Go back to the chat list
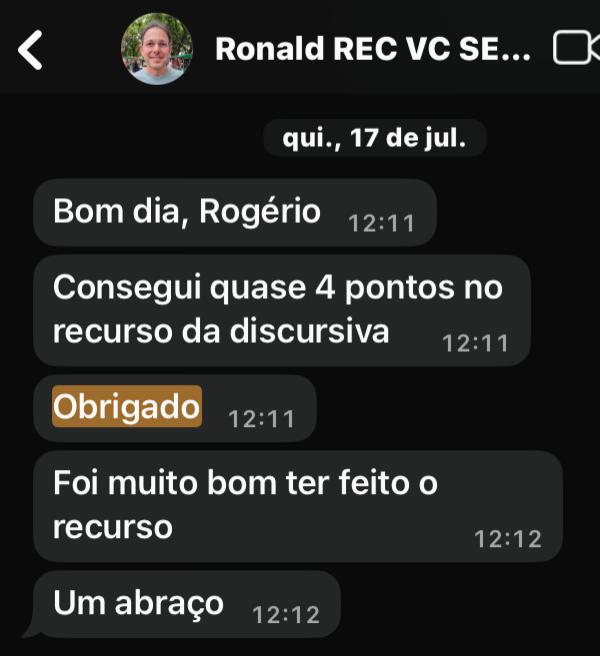This screenshot has width=600, height=656. click(31, 49)
